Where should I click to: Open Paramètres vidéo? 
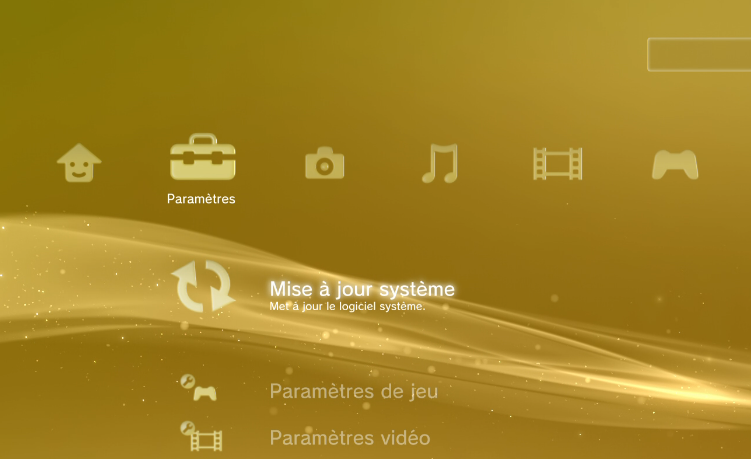pos(349,438)
